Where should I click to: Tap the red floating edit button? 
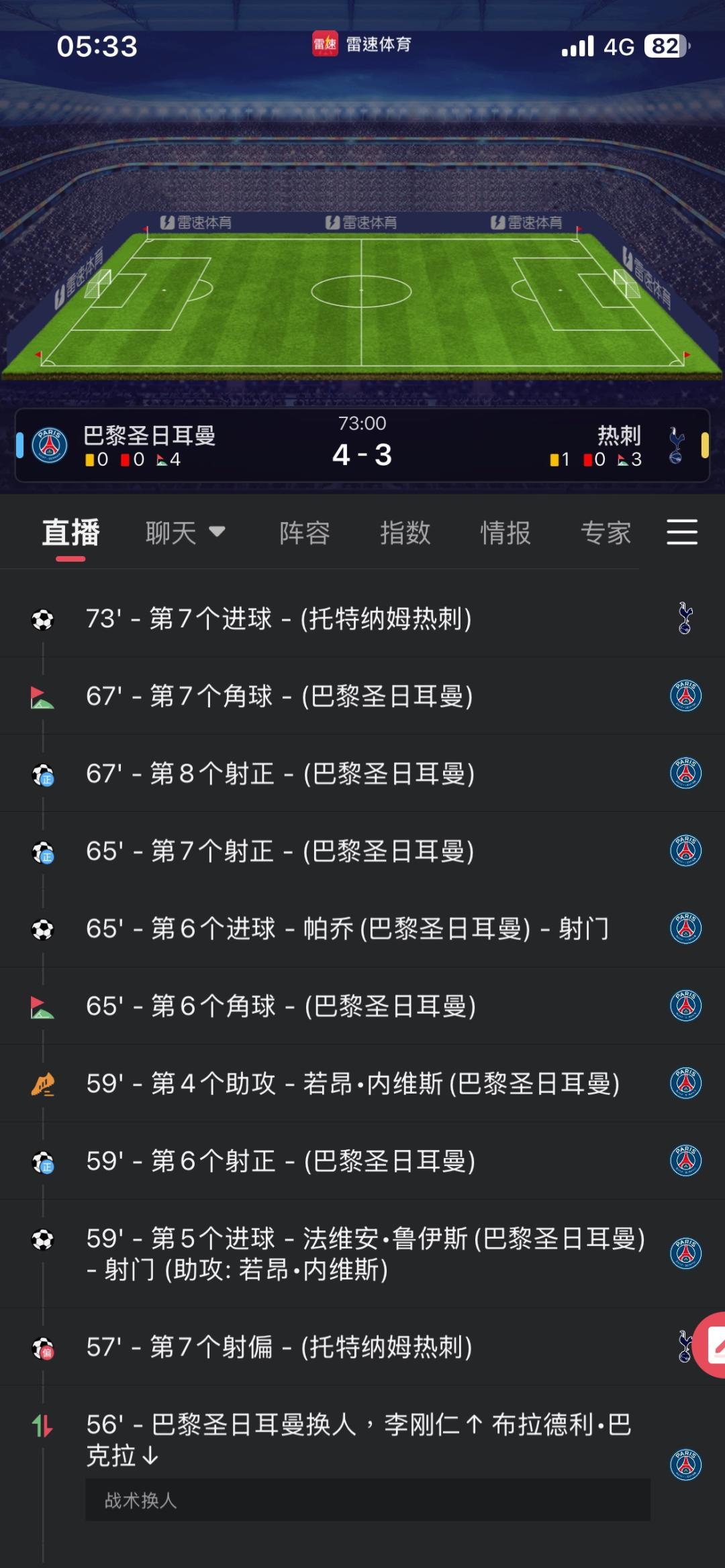(x=712, y=1345)
